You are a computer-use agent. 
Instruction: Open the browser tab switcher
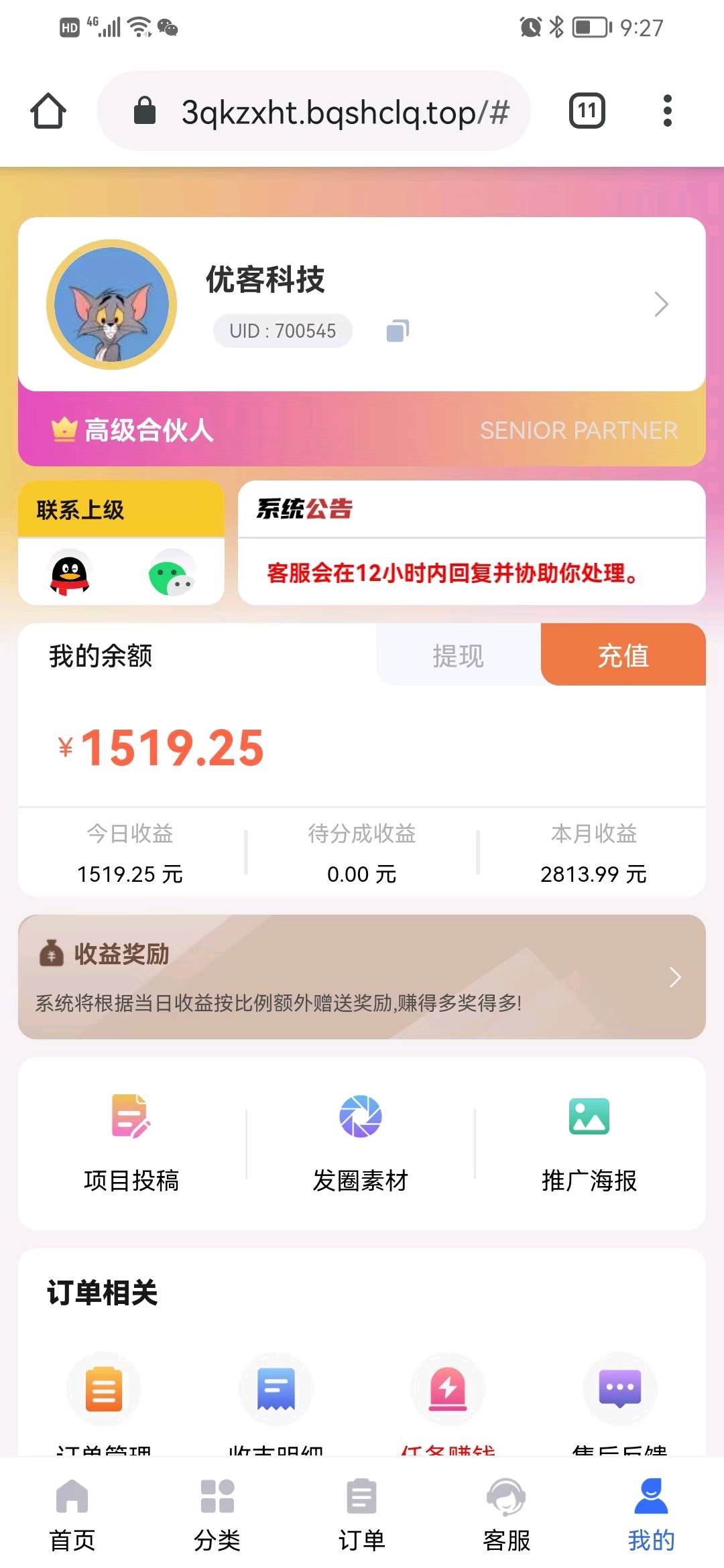587,111
